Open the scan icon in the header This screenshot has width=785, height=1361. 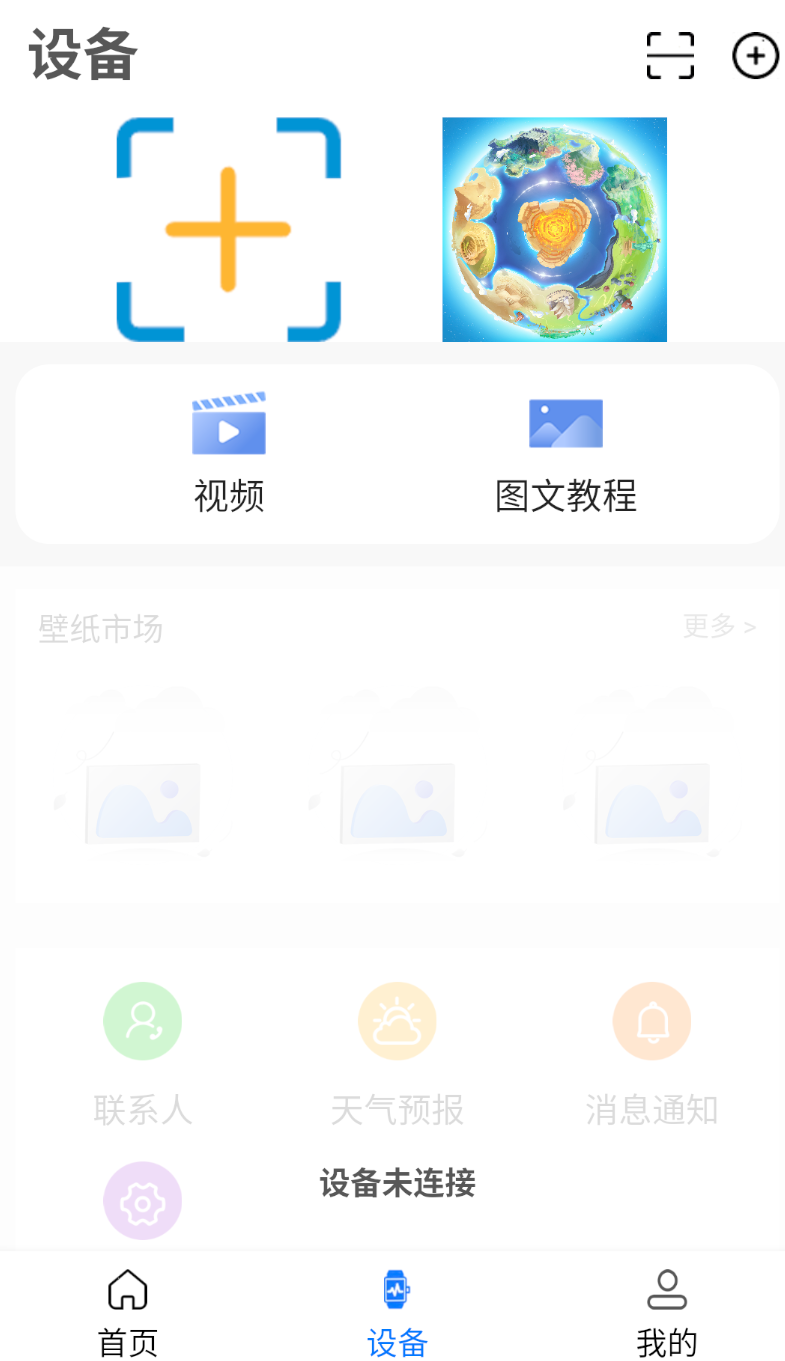pyautogui.click(x=670, y=55)
